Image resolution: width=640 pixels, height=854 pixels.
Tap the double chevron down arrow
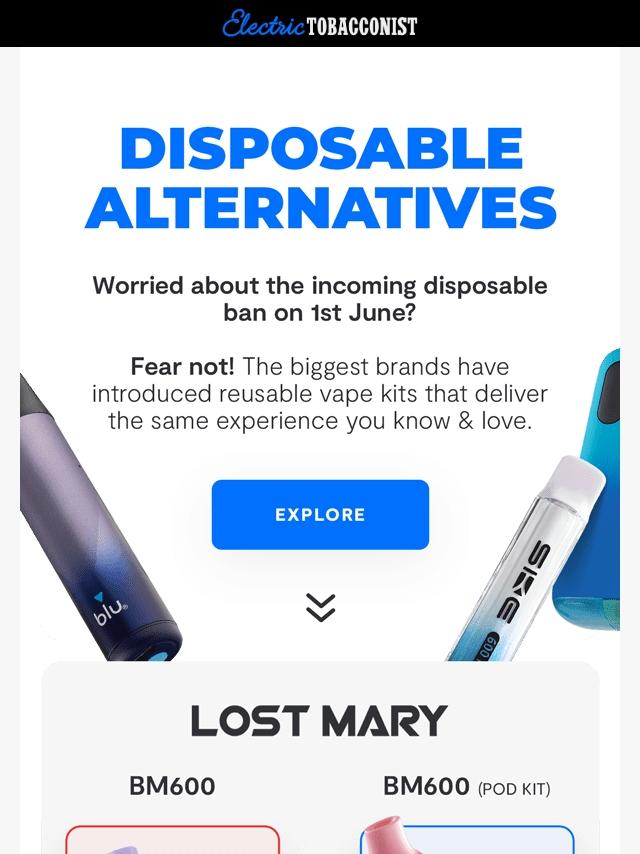320,607
